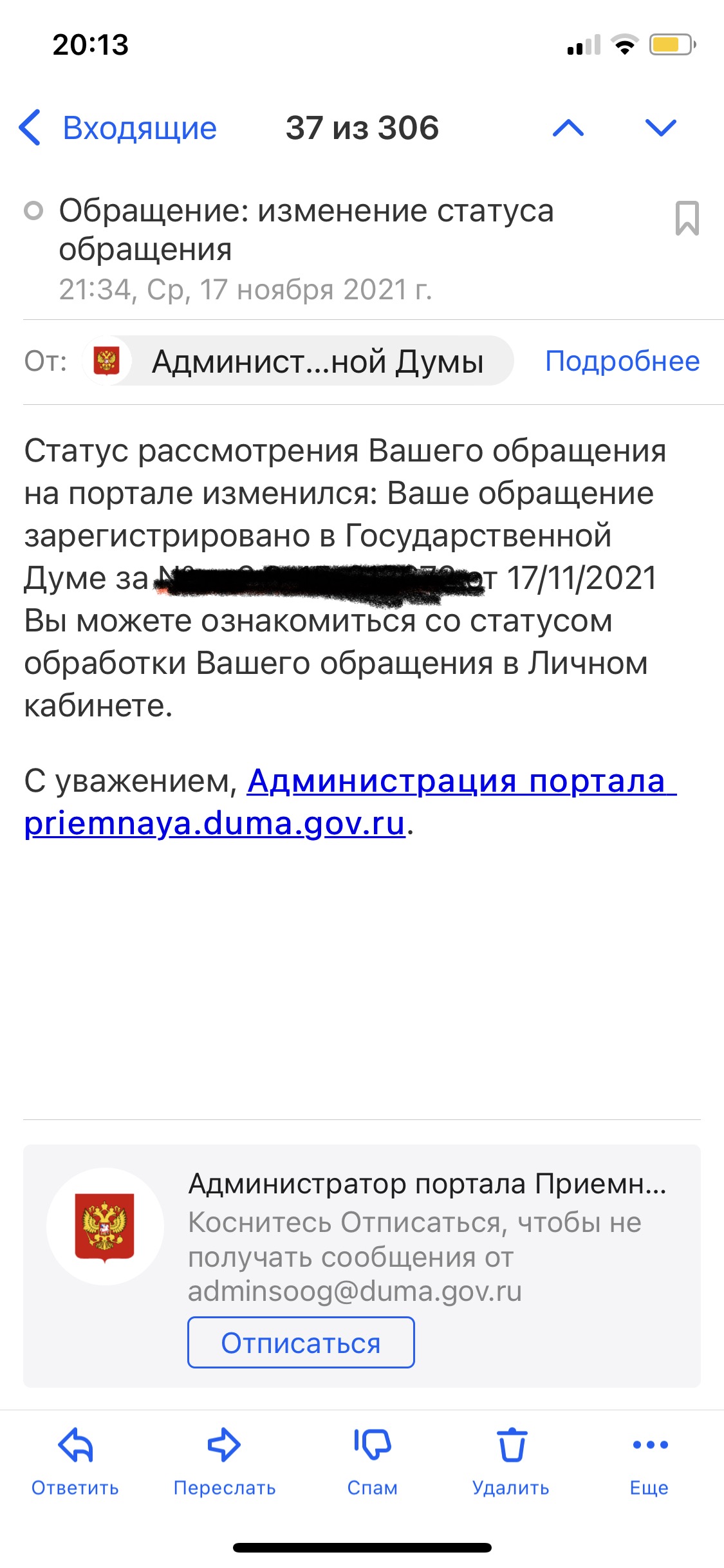
Task: Tap Отписаться to unsubscribe
Action: [301, 1342]
